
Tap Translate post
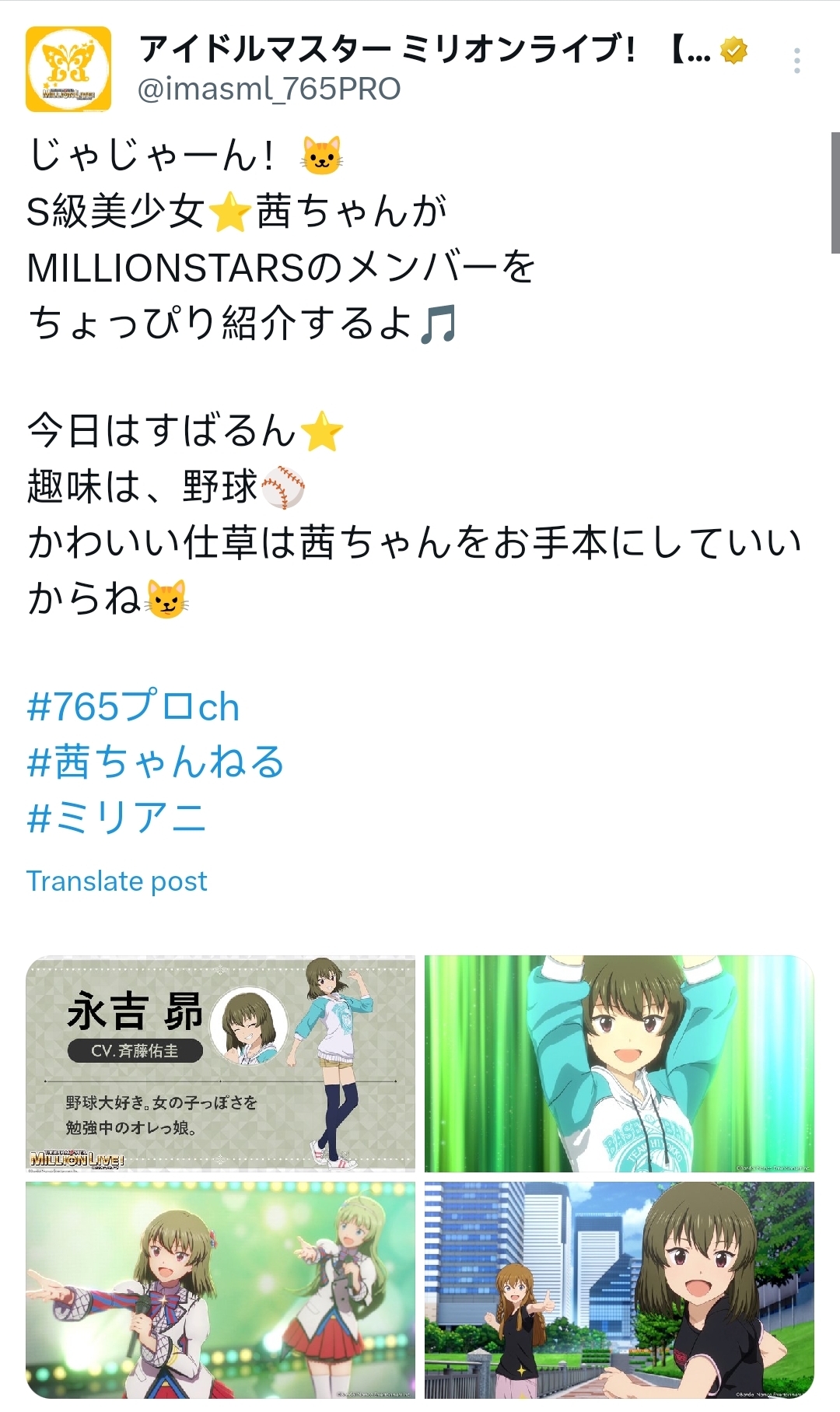click(x=117, y=881)
